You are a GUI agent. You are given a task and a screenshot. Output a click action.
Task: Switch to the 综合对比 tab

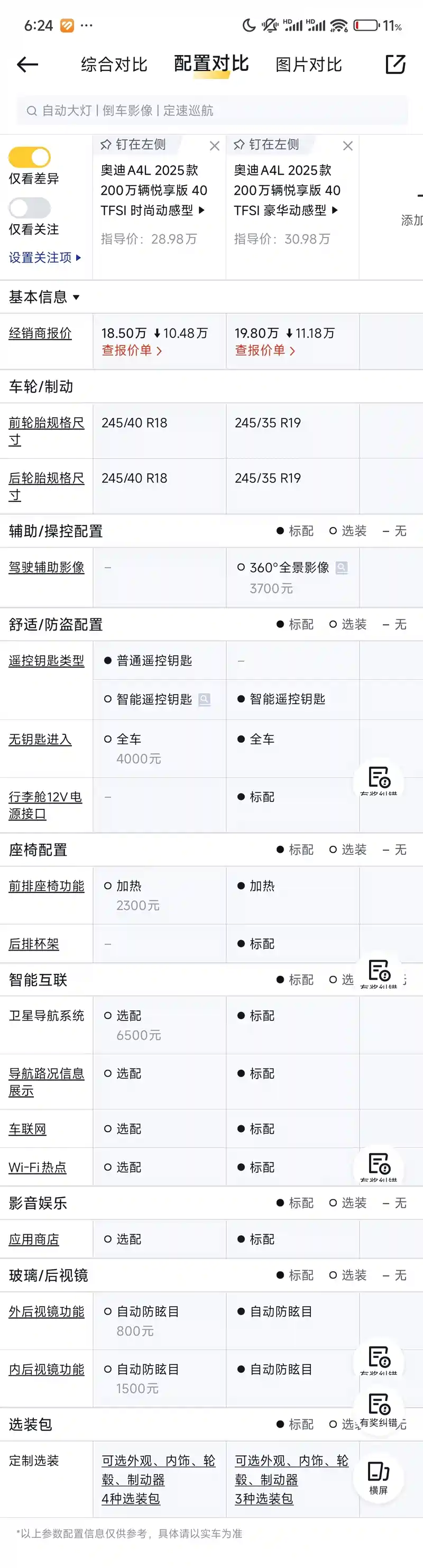[x=114, y=65]
